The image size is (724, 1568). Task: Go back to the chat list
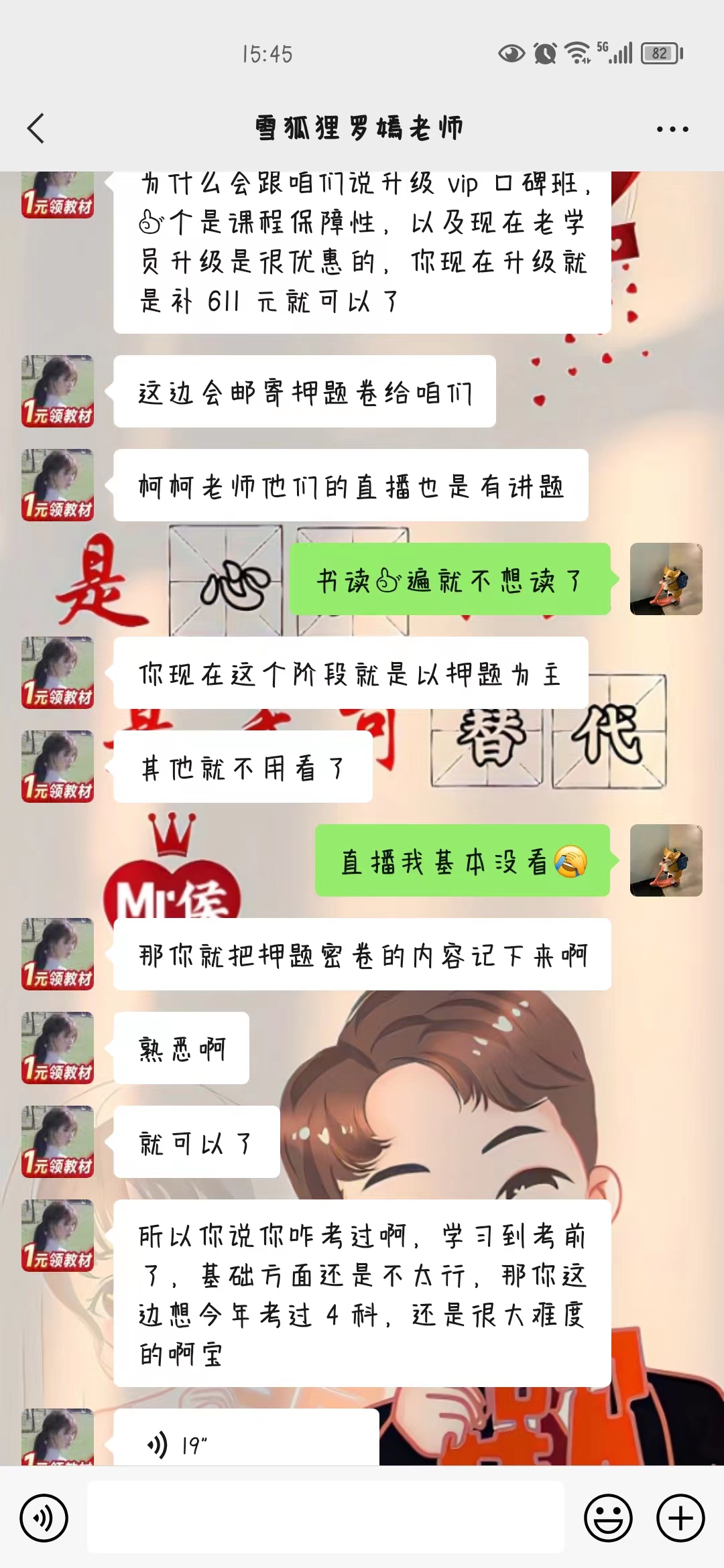tap(36, 128)
